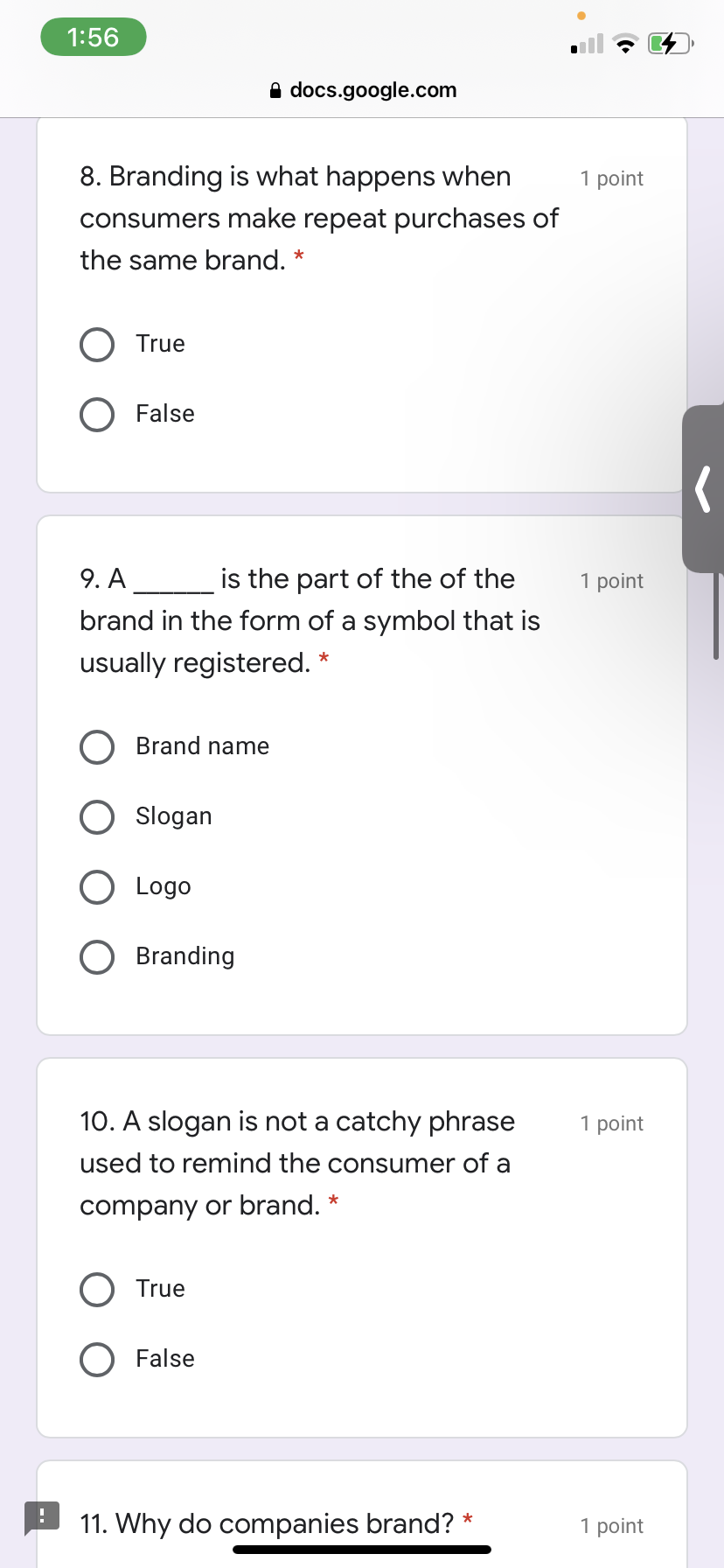Select False for question 10
The image size is (724, 1568).
tap(97, 1359)
